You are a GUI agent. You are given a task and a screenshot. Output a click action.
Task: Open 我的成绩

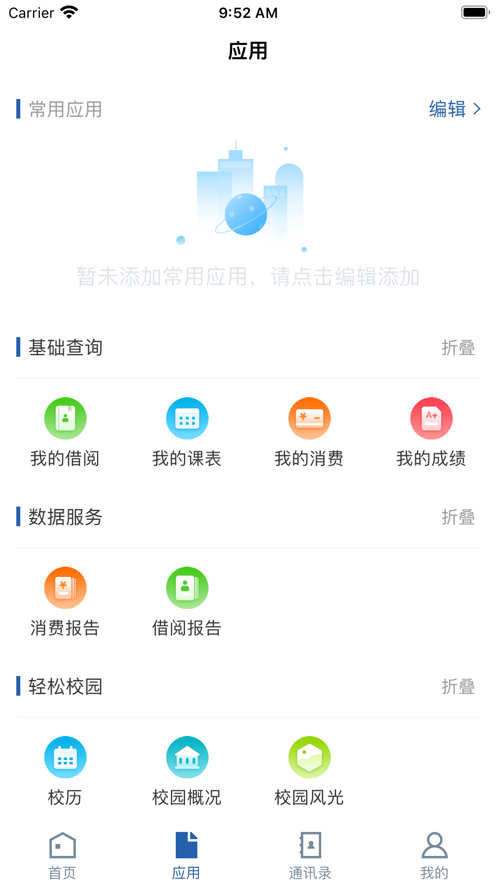[x=431, y=432]
